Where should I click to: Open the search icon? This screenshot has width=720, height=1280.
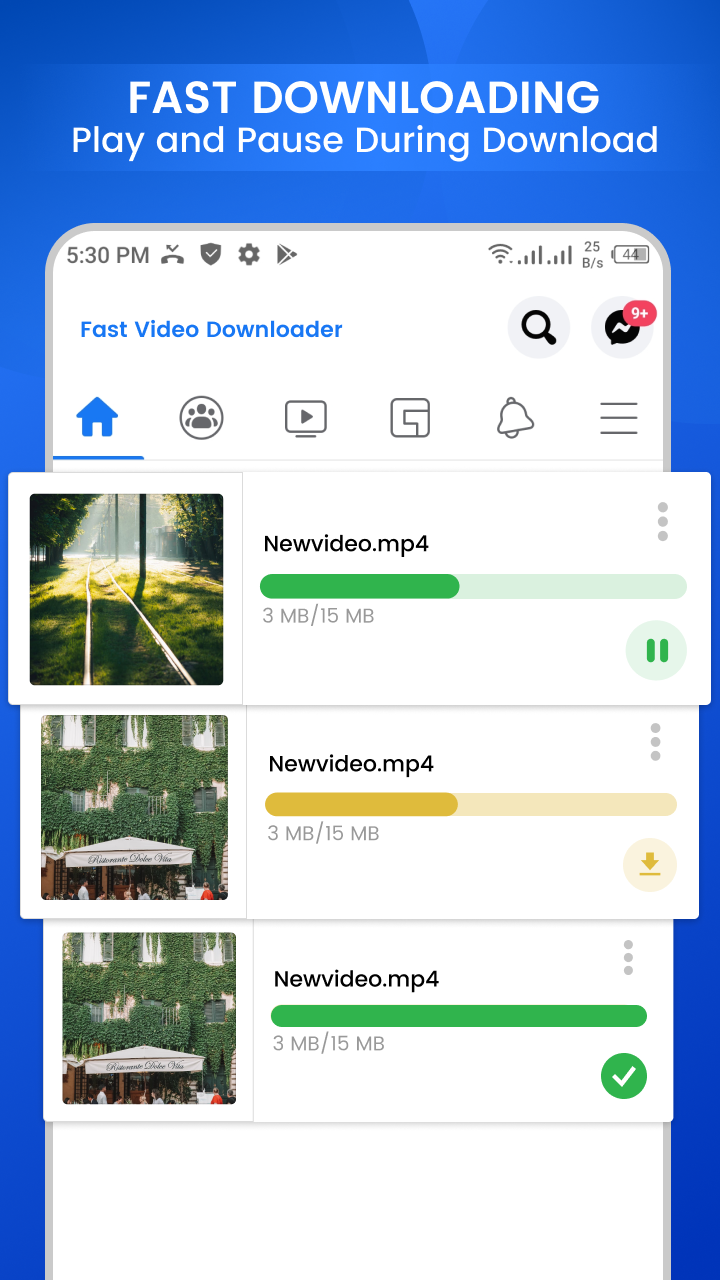pyautogui.click(x=538, y=327)
